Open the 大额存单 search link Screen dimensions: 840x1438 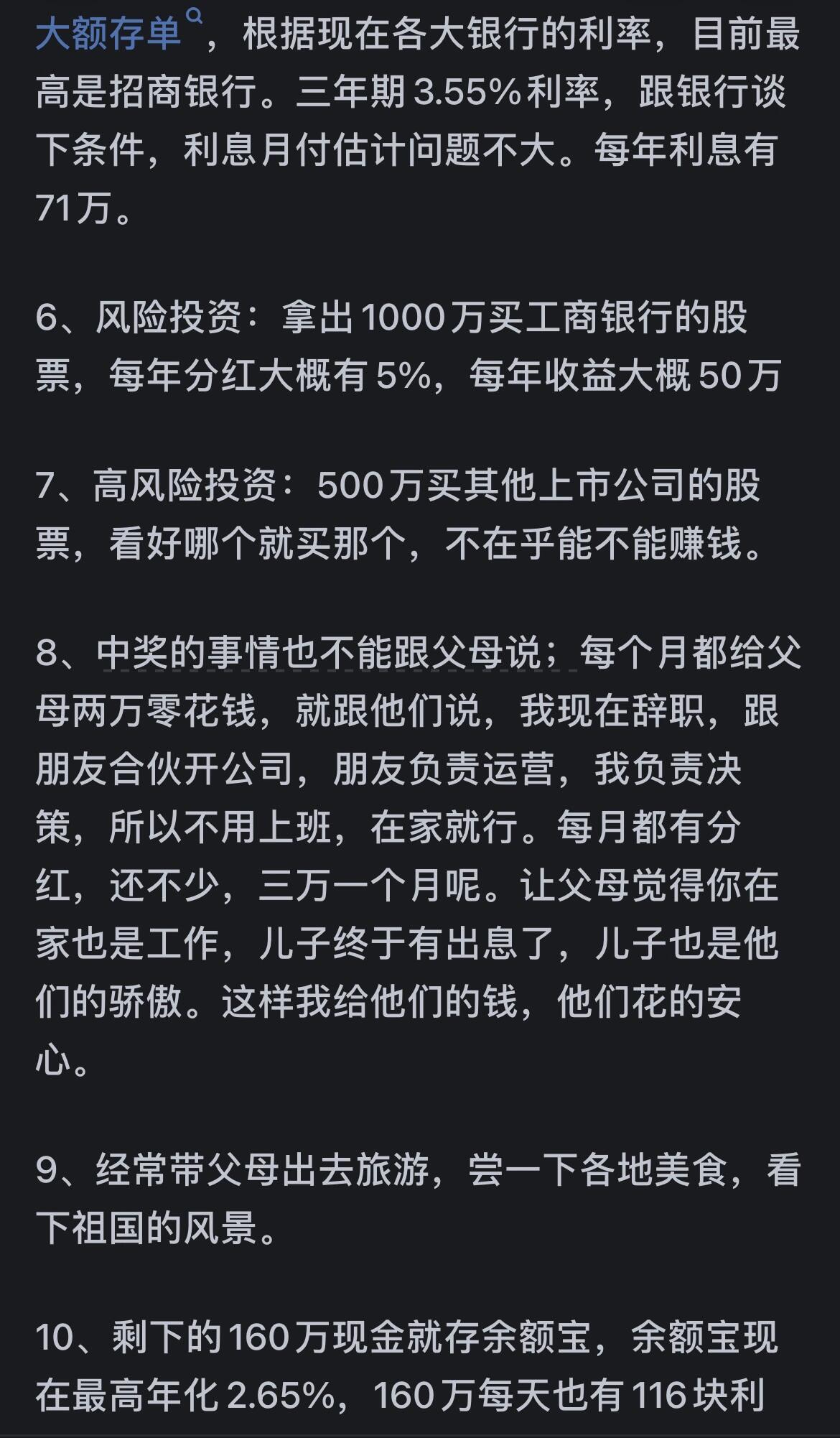coord(118,32)
